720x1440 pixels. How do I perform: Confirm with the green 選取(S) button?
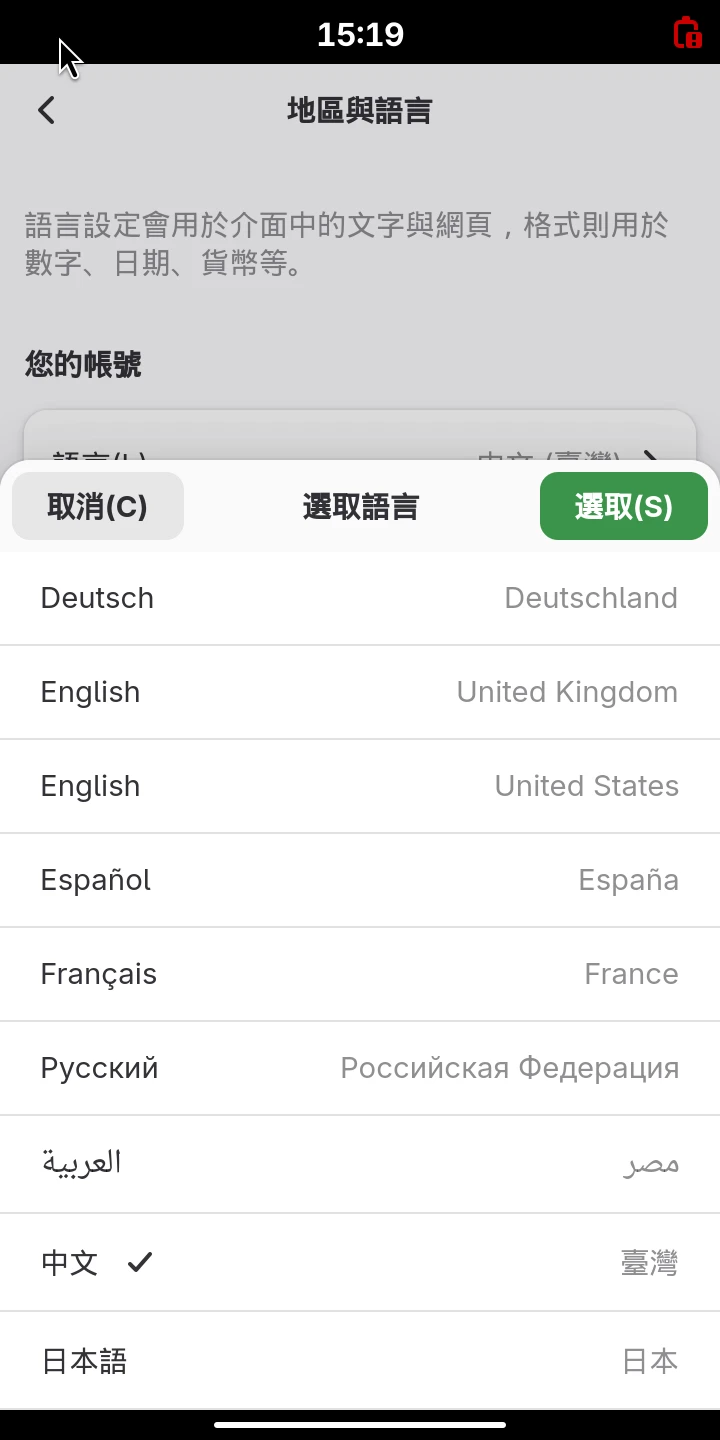[623, 506]
